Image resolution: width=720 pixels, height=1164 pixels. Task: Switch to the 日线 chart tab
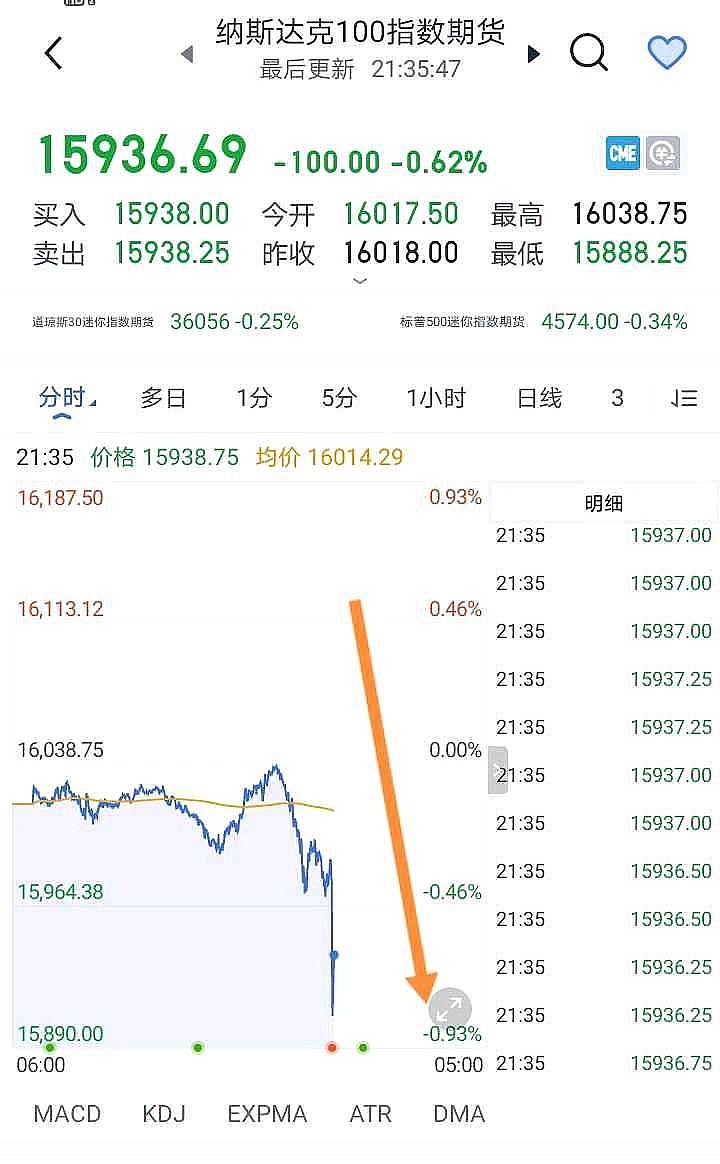pyautogui.click(x=540, y=399)
